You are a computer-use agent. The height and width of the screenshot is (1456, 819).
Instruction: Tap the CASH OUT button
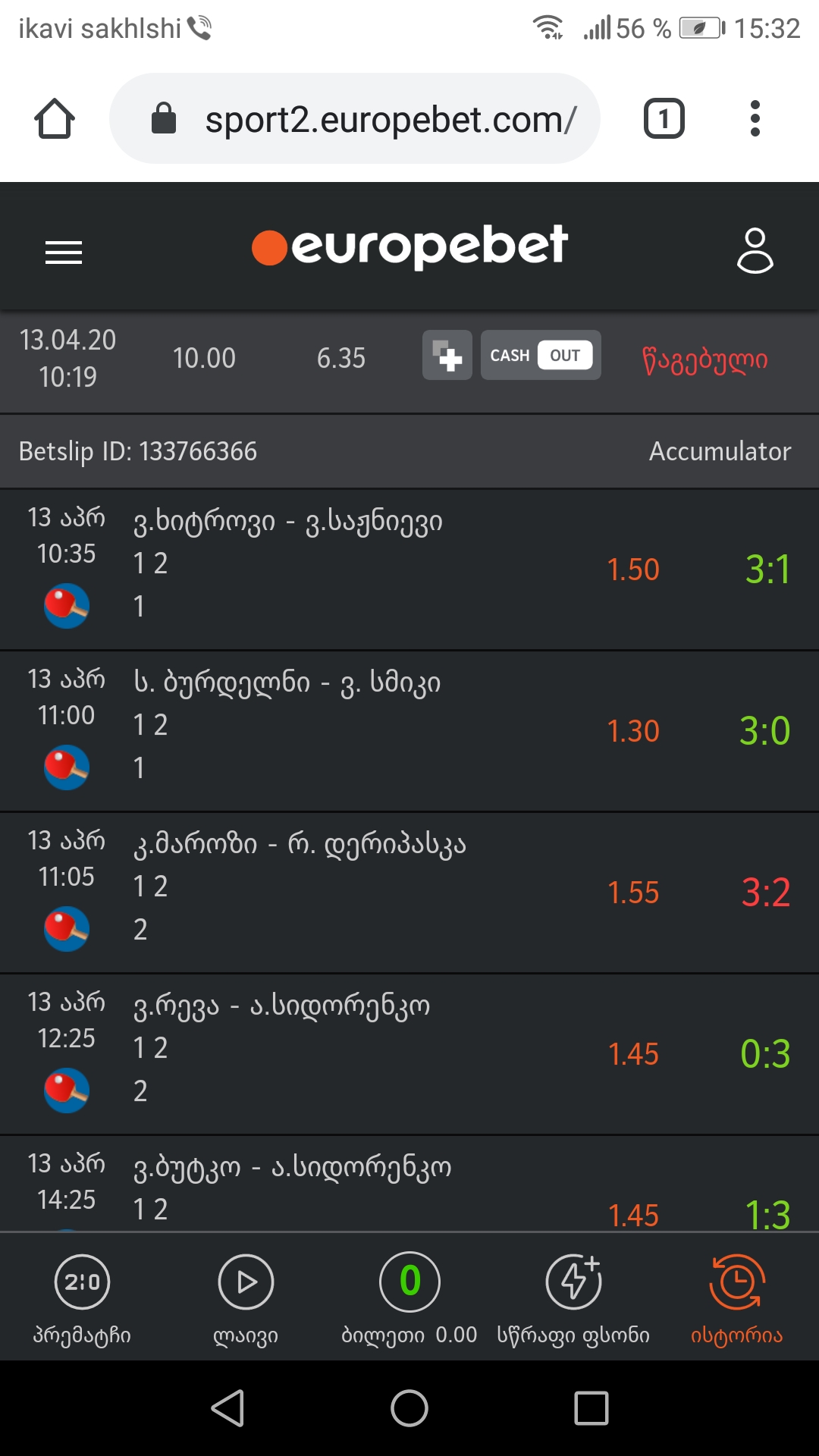point(541,355)
